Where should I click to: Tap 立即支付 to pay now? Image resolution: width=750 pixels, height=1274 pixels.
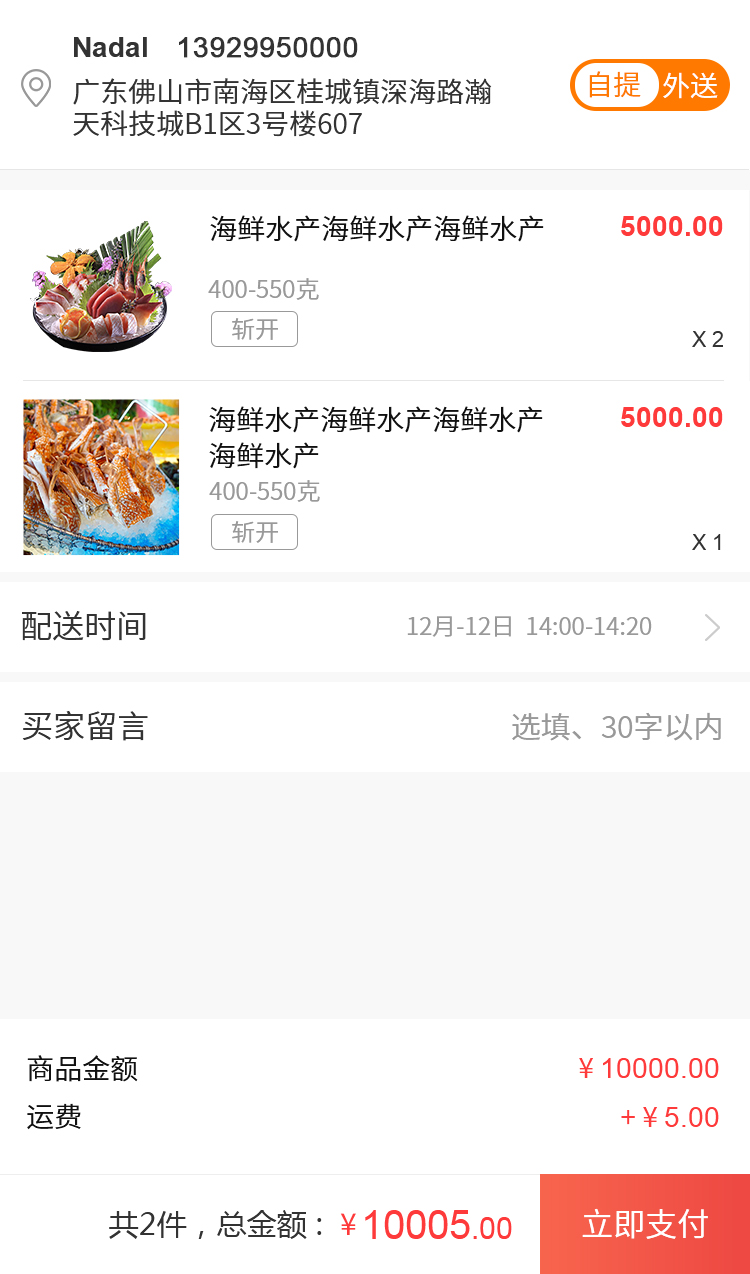click(x=645, y=1224)
